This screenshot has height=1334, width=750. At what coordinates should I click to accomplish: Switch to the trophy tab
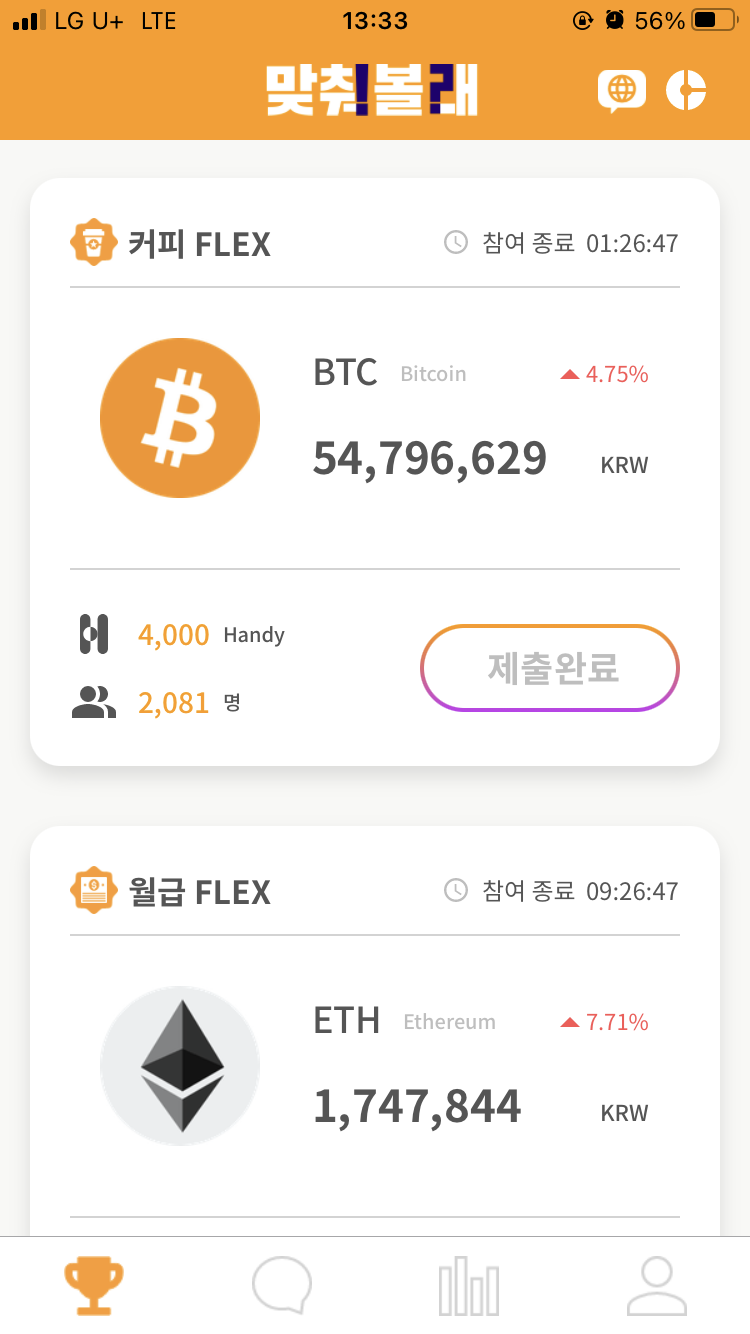[94, 1286]
